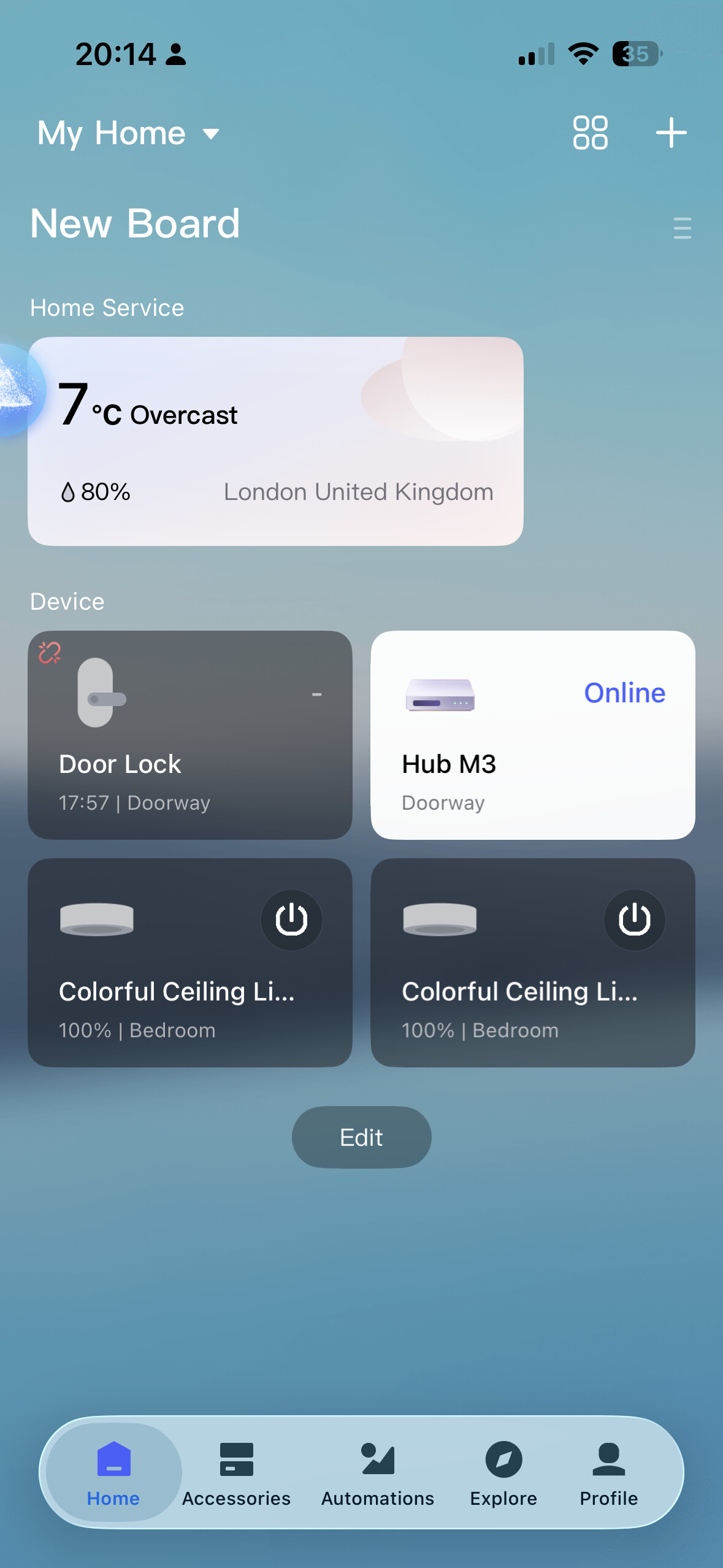The width and height of the screenshot is (723, 1568).
Task: Open the London weather card
Action: pyautogui.click(x=275, y=441)
